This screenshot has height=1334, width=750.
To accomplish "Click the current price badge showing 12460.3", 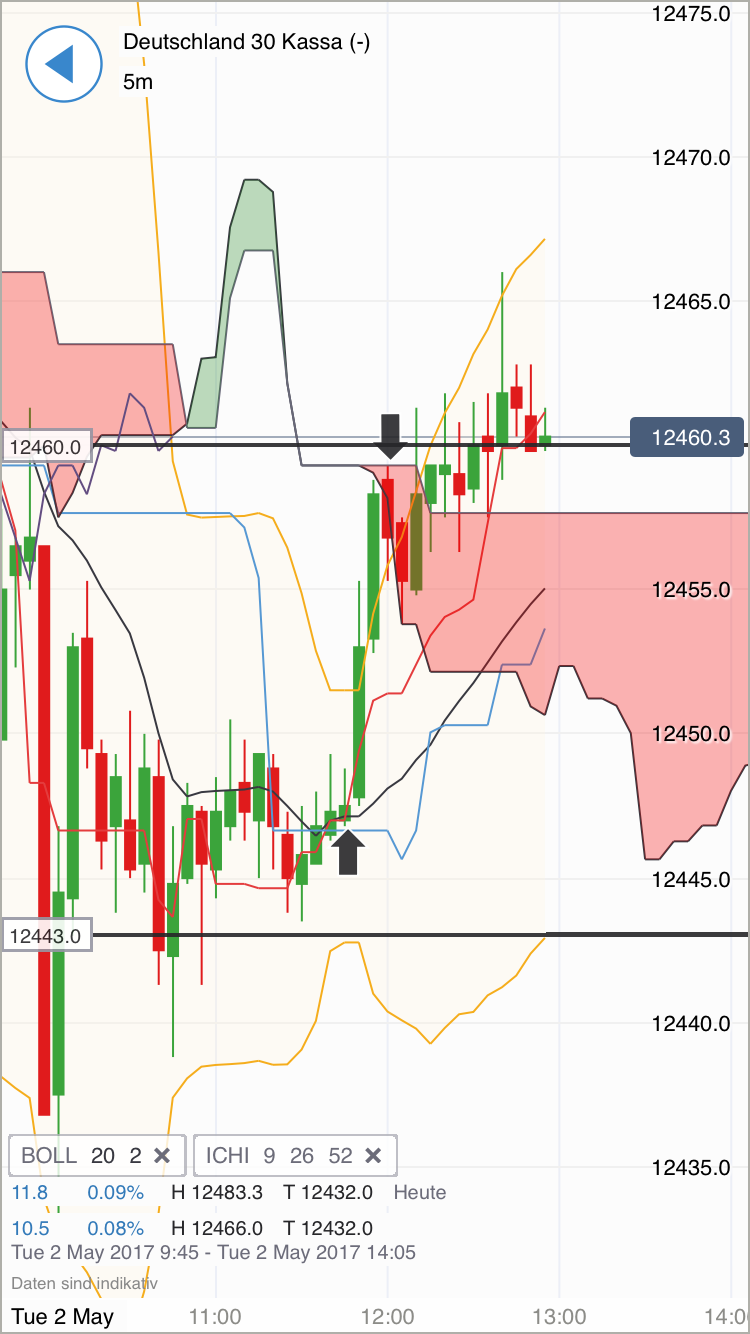I will 687,437.
